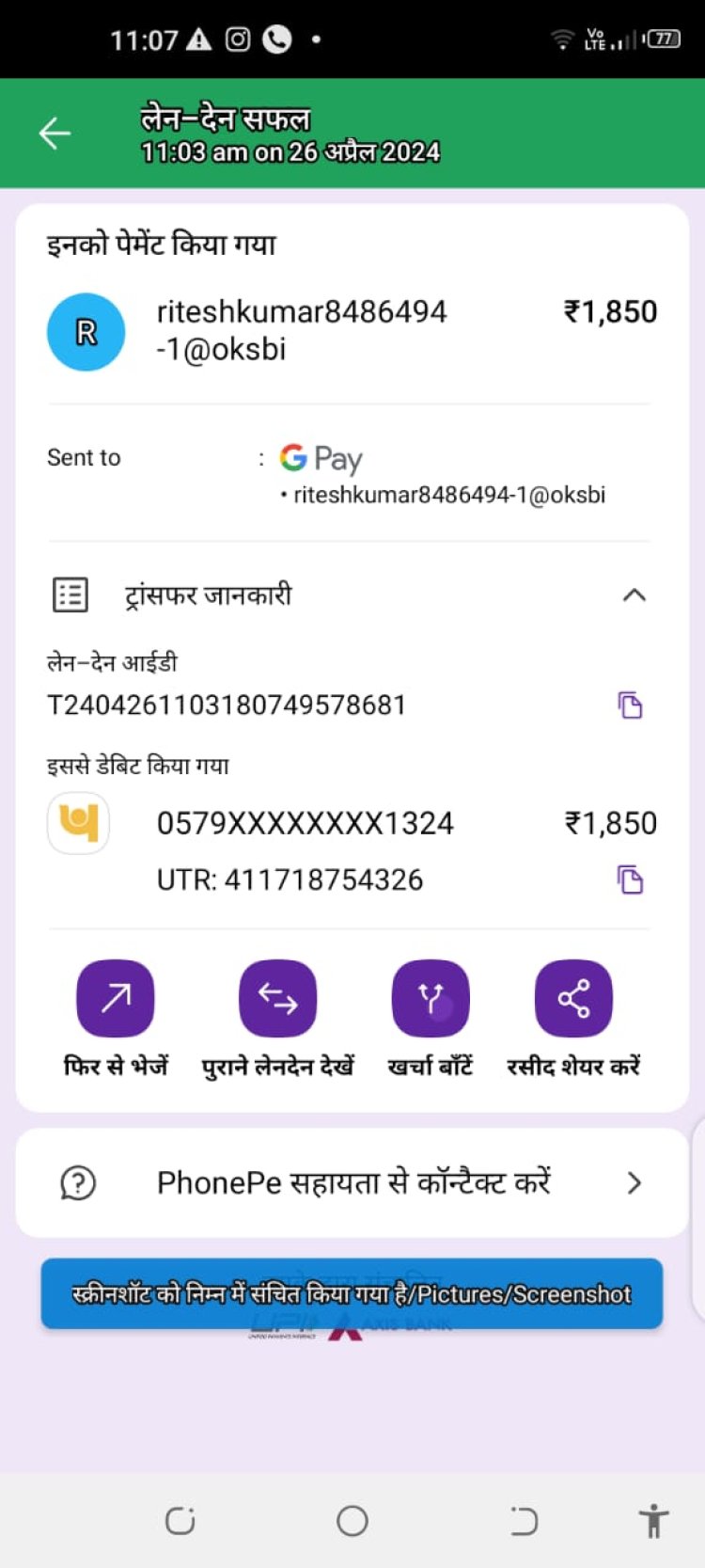The width and height of the screenshot is (705, 1568).
Task: Tap the system home button
Action: pyautogui.click(x=352, y=1520)
